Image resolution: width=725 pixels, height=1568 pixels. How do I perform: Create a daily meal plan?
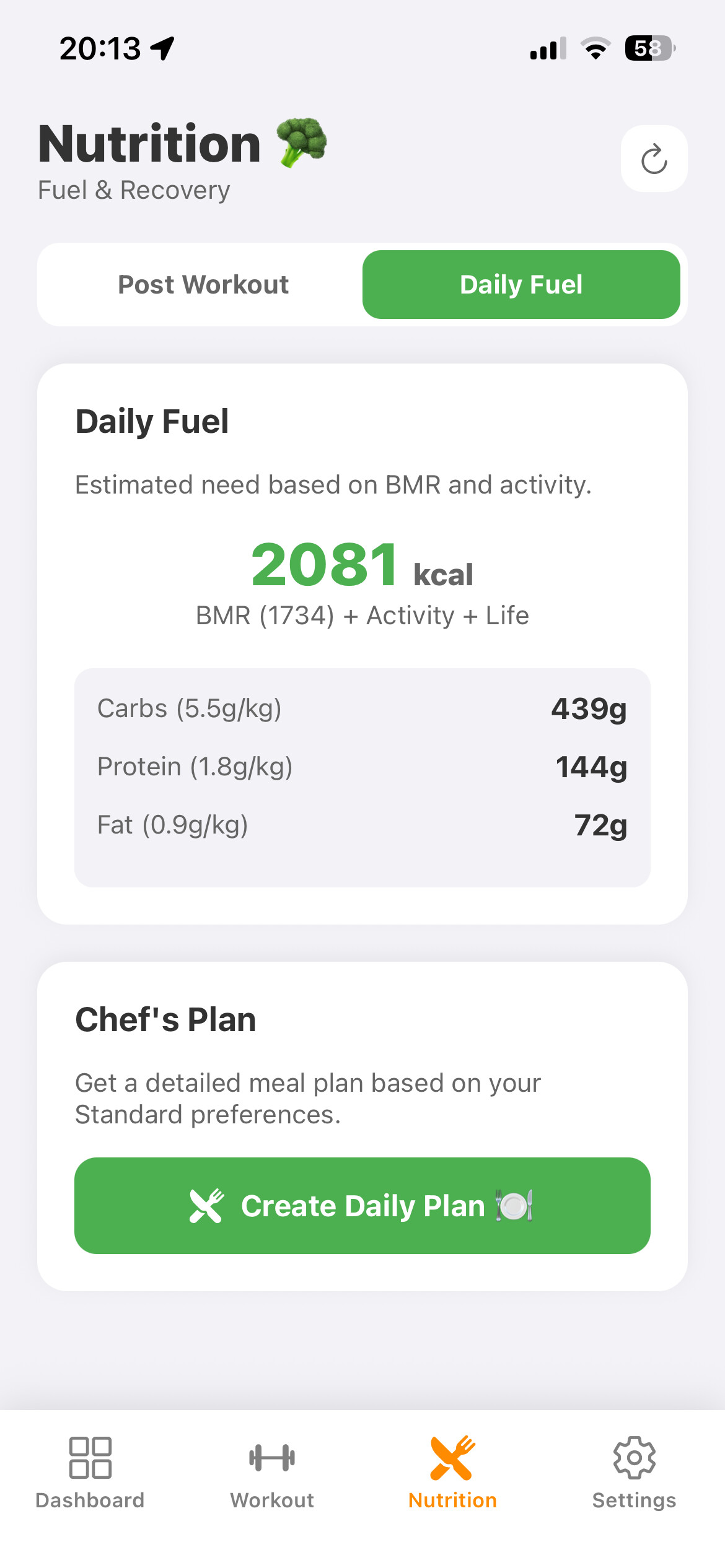click(x=362, y=1205)
